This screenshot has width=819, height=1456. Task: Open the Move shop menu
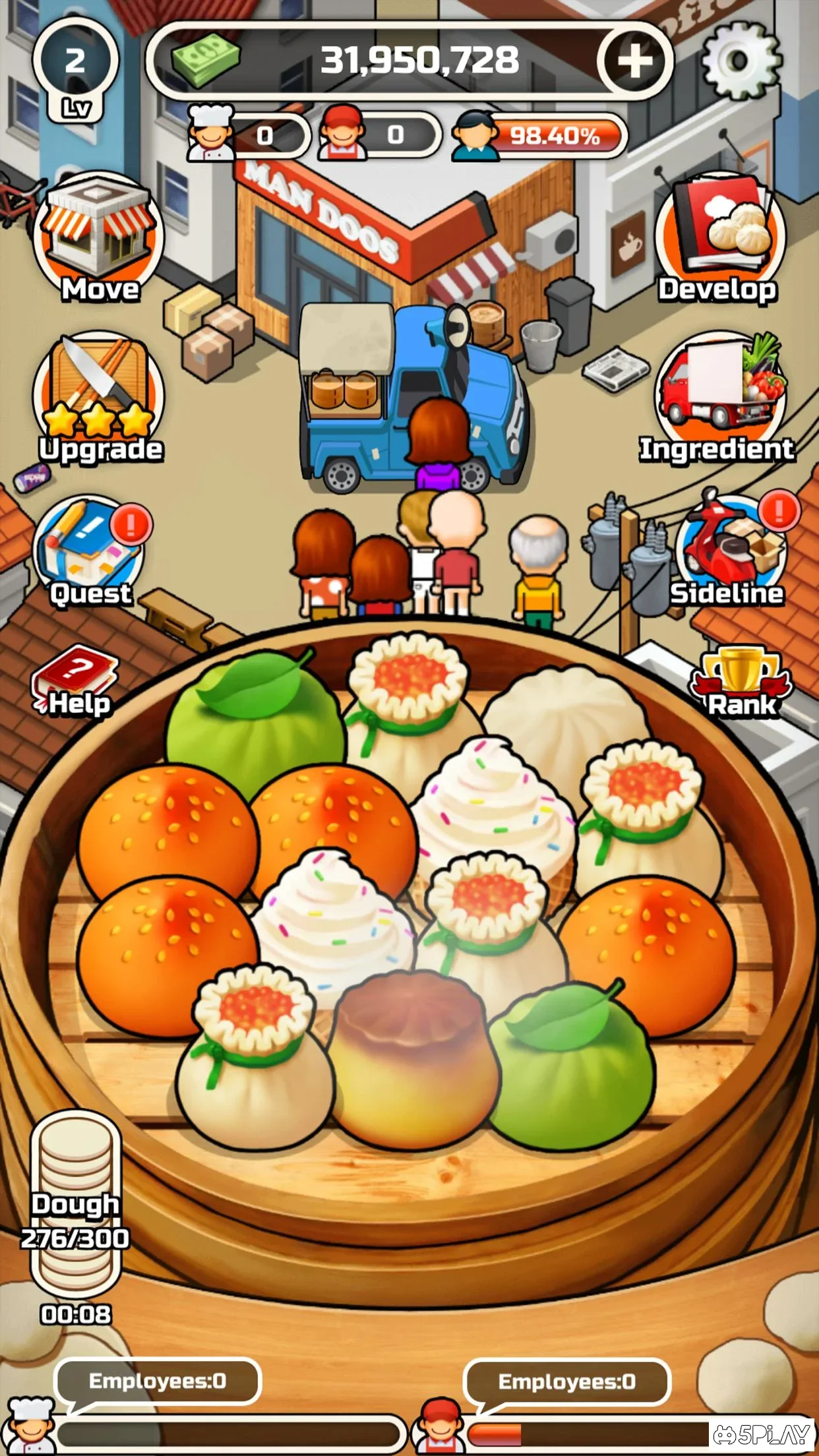pos(99,239)
